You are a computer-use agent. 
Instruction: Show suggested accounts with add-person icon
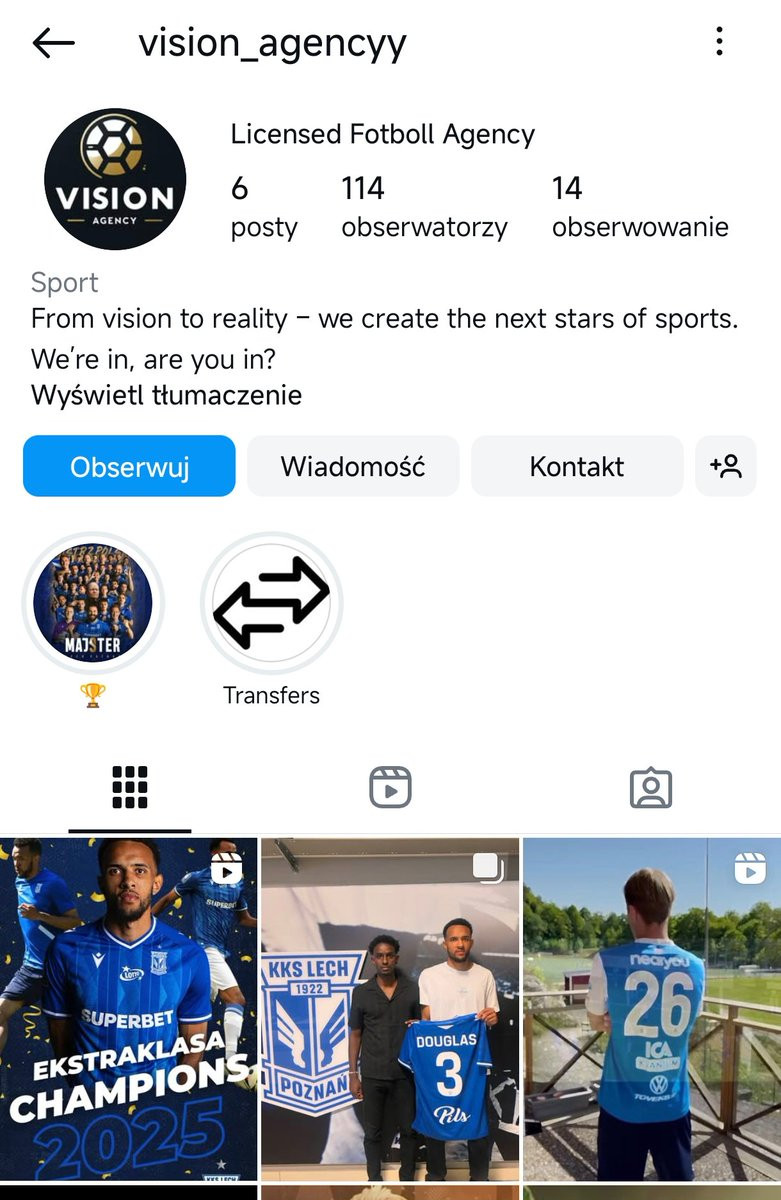pos(725,466)
